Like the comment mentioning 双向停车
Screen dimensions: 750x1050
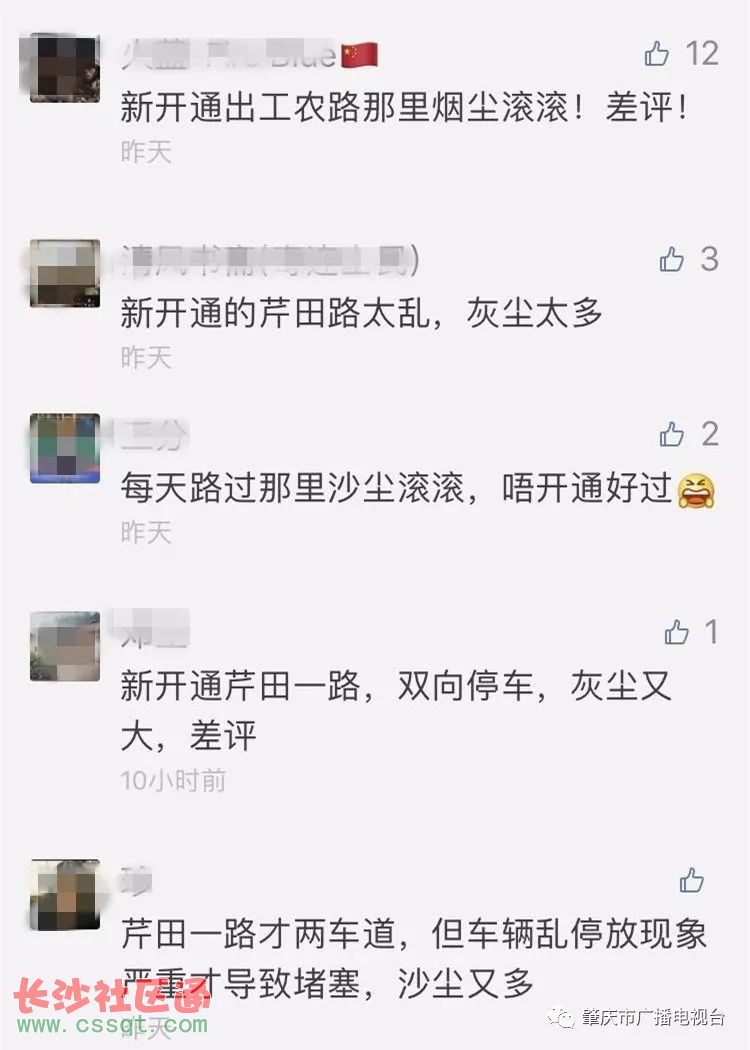click(677, 632)
